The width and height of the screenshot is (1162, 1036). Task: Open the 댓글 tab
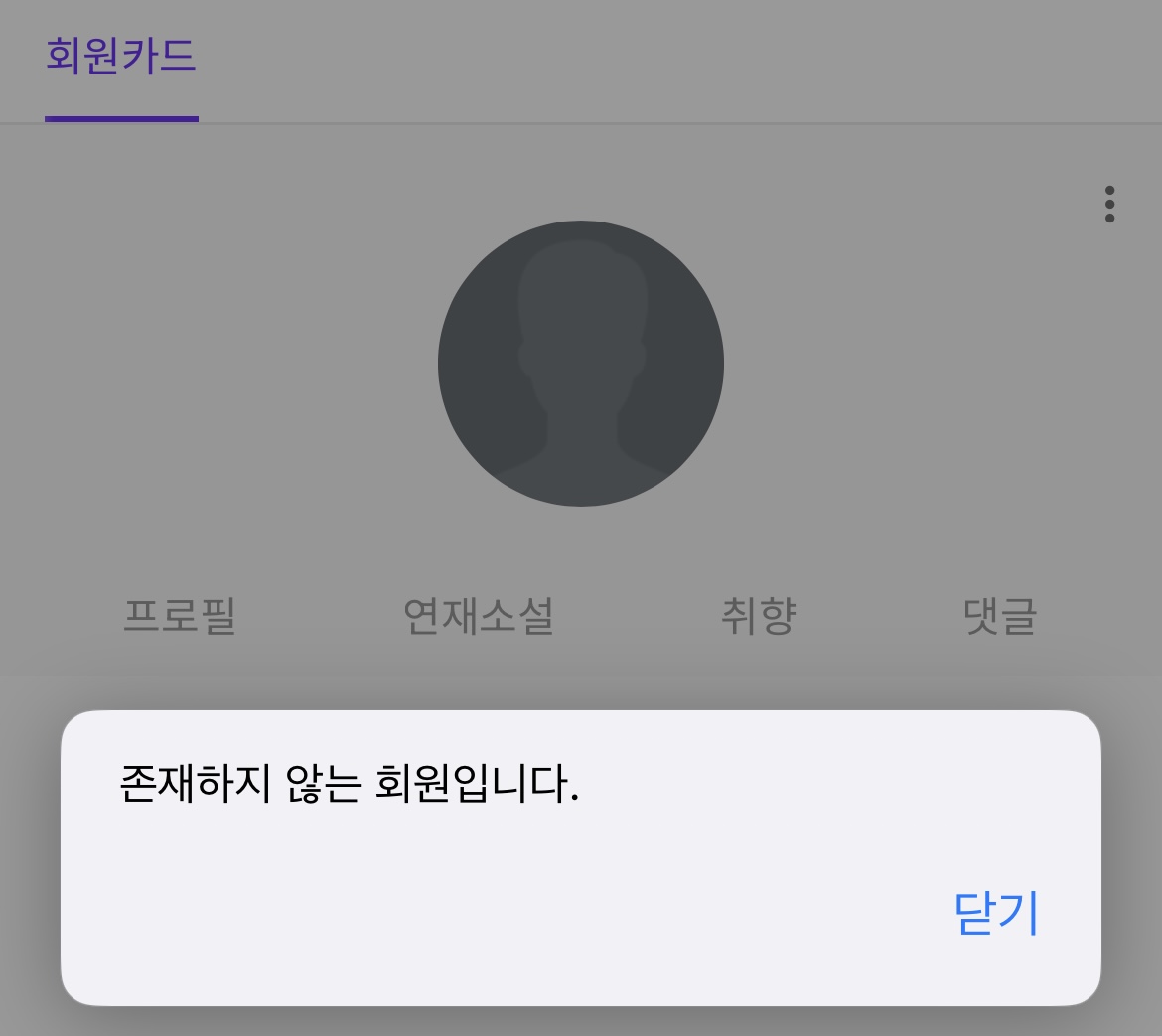[1000, 616]
